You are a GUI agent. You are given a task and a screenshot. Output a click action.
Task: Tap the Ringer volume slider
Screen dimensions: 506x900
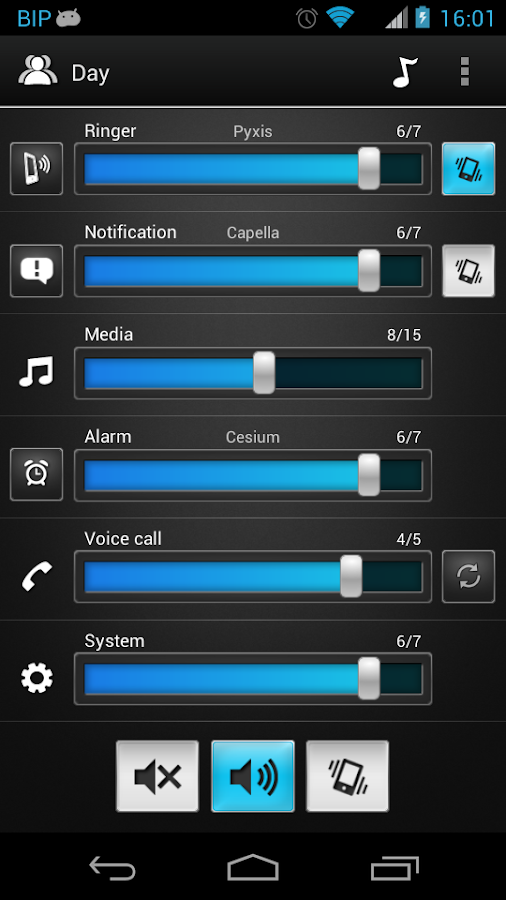click(x=253, y=169)
